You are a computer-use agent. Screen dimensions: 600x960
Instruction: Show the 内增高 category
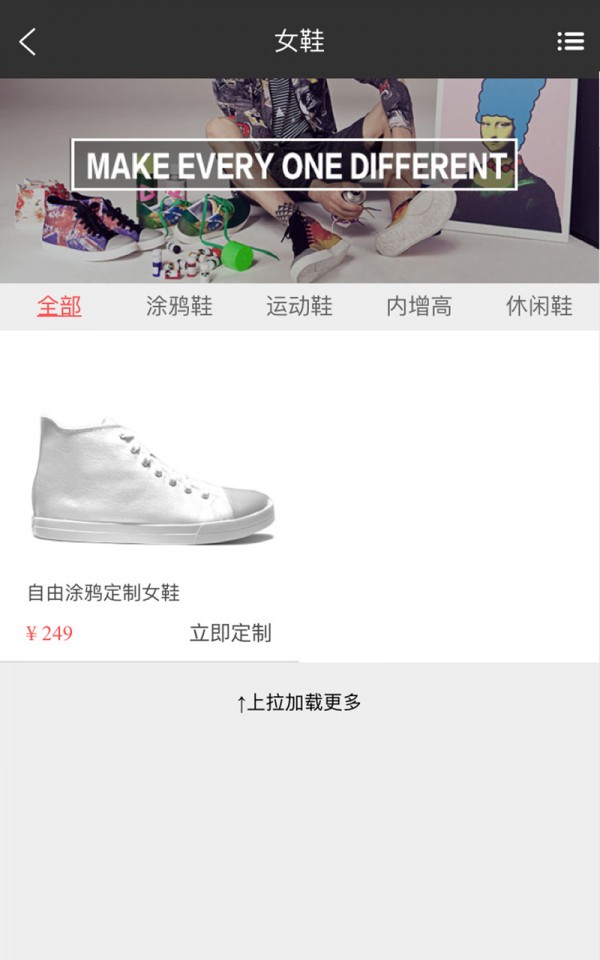point(419,306)
